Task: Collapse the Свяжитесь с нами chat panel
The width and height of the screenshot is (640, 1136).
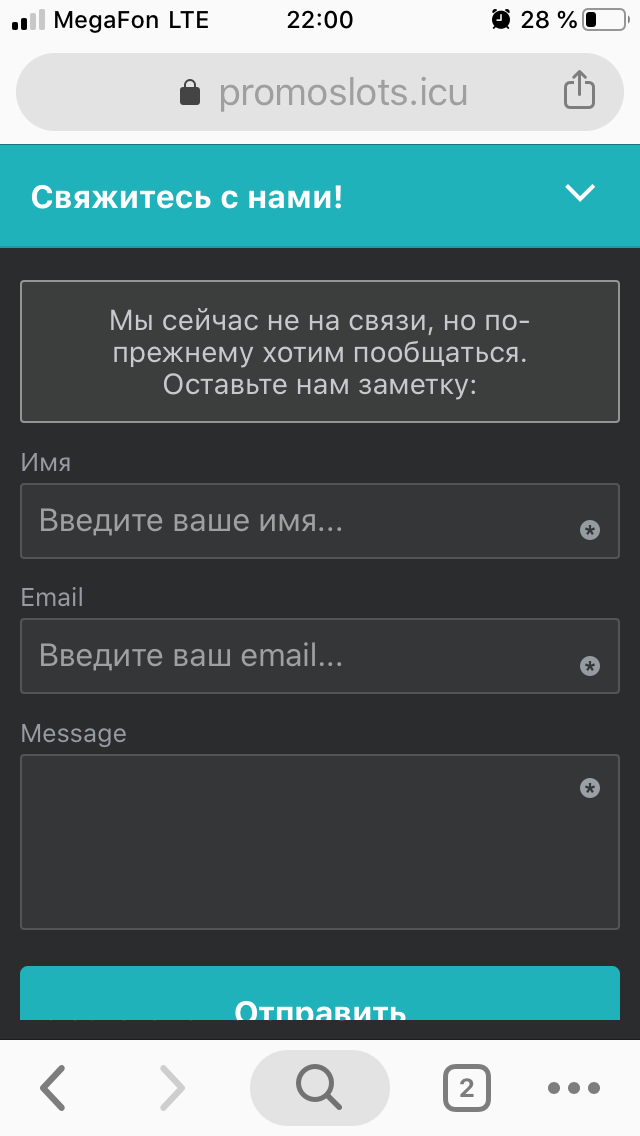Action: tap(580, 193)
